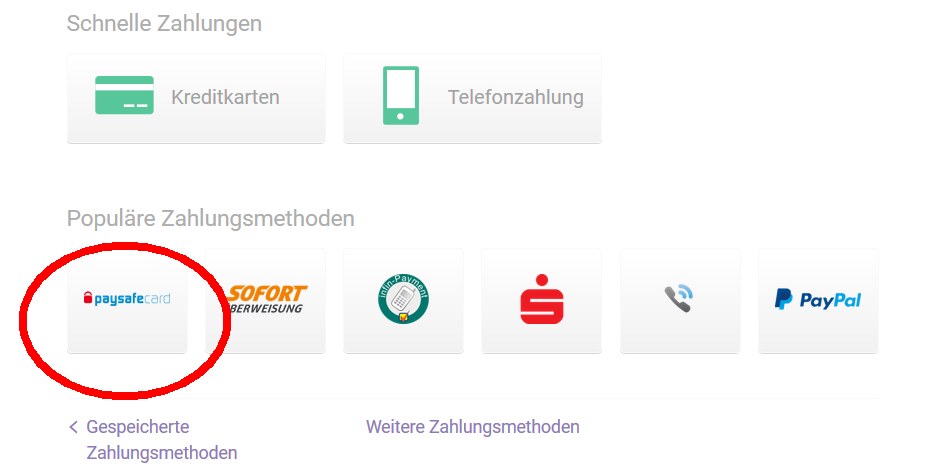Choose the Inlin-Payment option
This screenshot has width=927, height=474.
click(403, 300)
